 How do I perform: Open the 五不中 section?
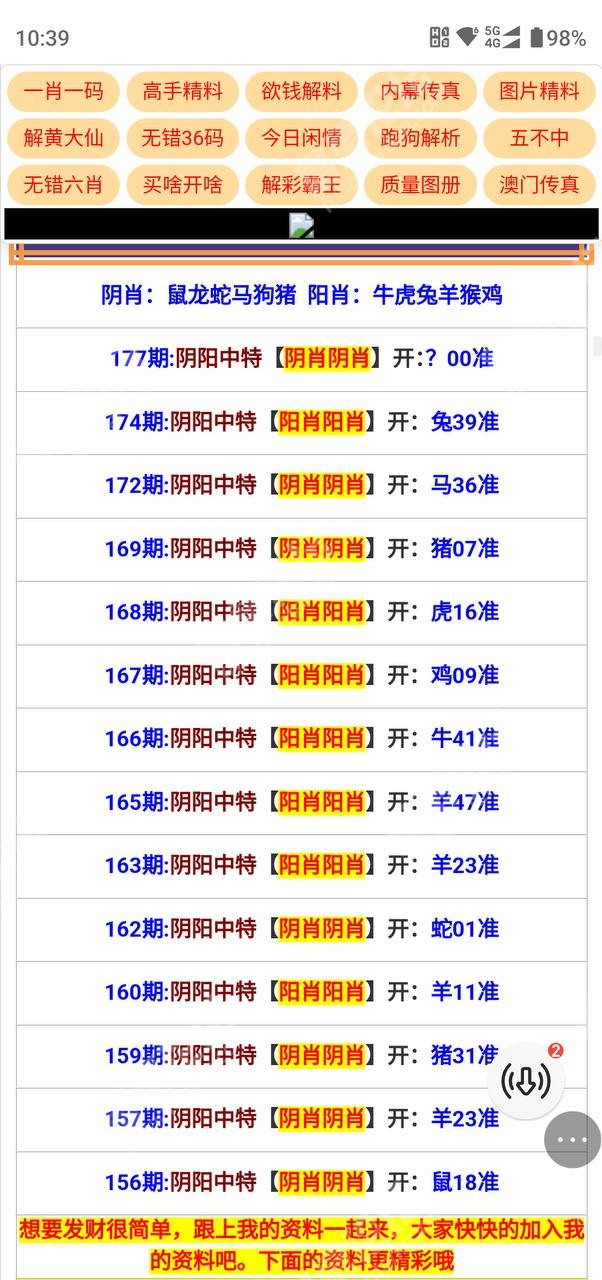[x=539, y=138]
